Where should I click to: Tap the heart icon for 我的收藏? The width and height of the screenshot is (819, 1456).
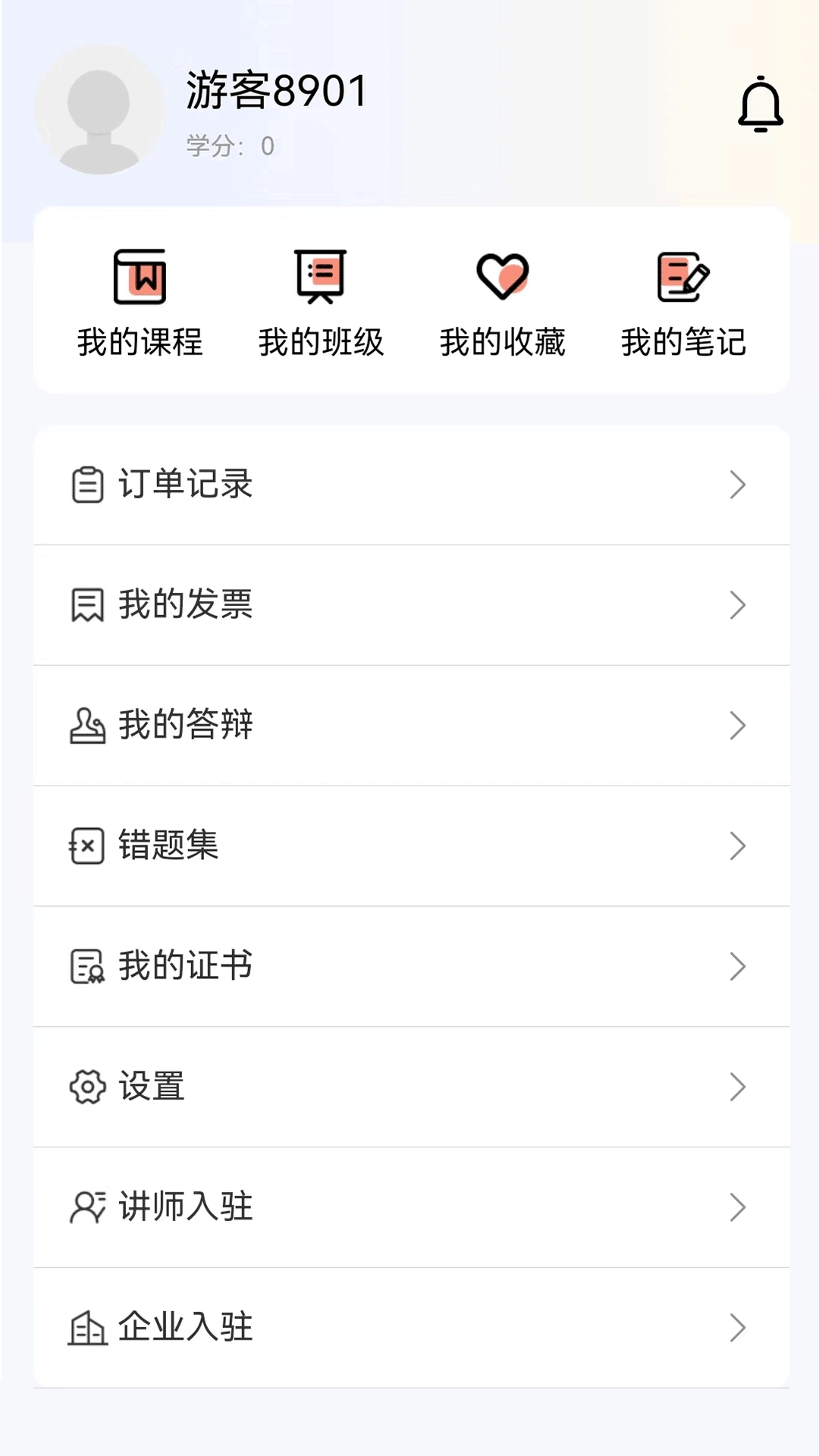(502, 278)
